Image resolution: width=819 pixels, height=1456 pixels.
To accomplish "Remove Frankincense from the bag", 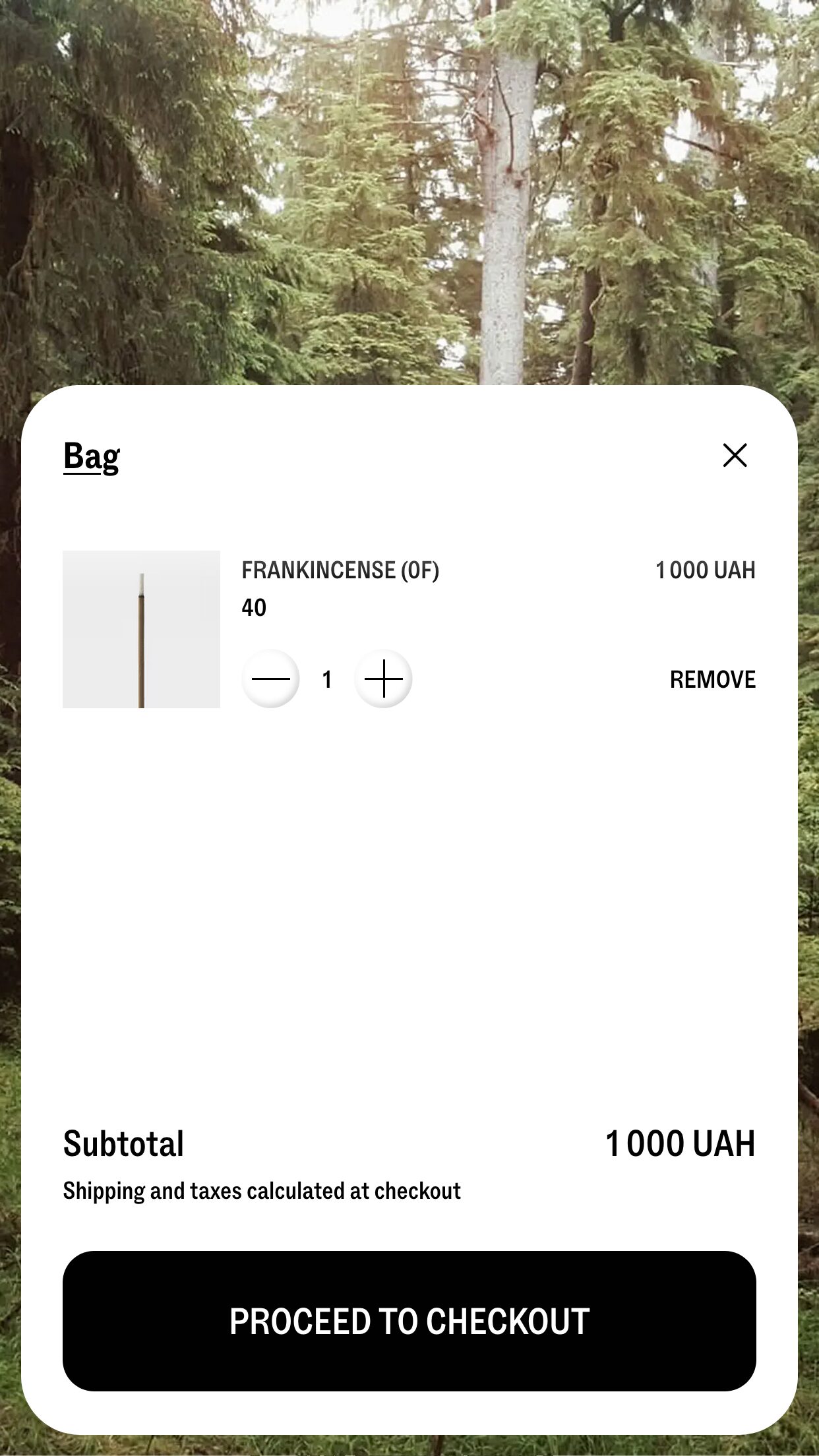I will (712, 679).
